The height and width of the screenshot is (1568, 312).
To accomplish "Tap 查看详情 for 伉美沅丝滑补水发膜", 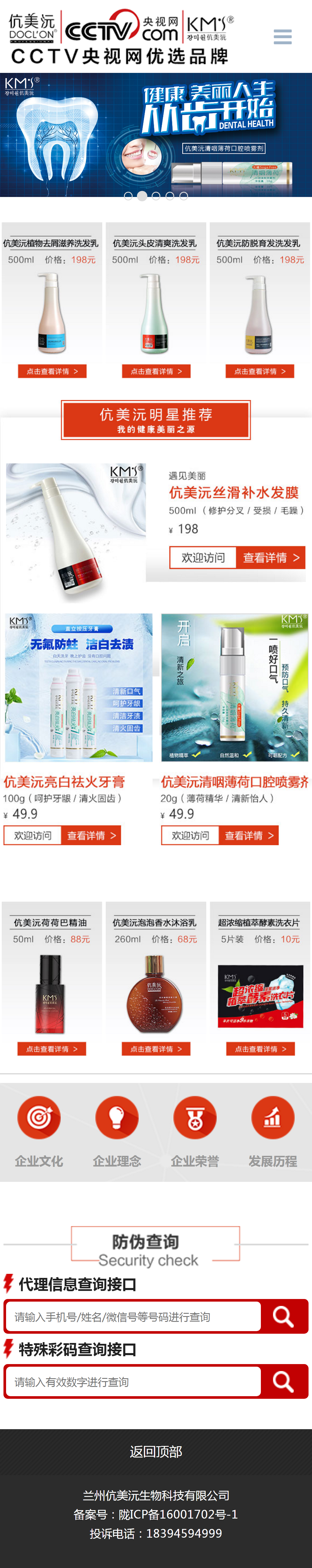I will tap(271, 558).
